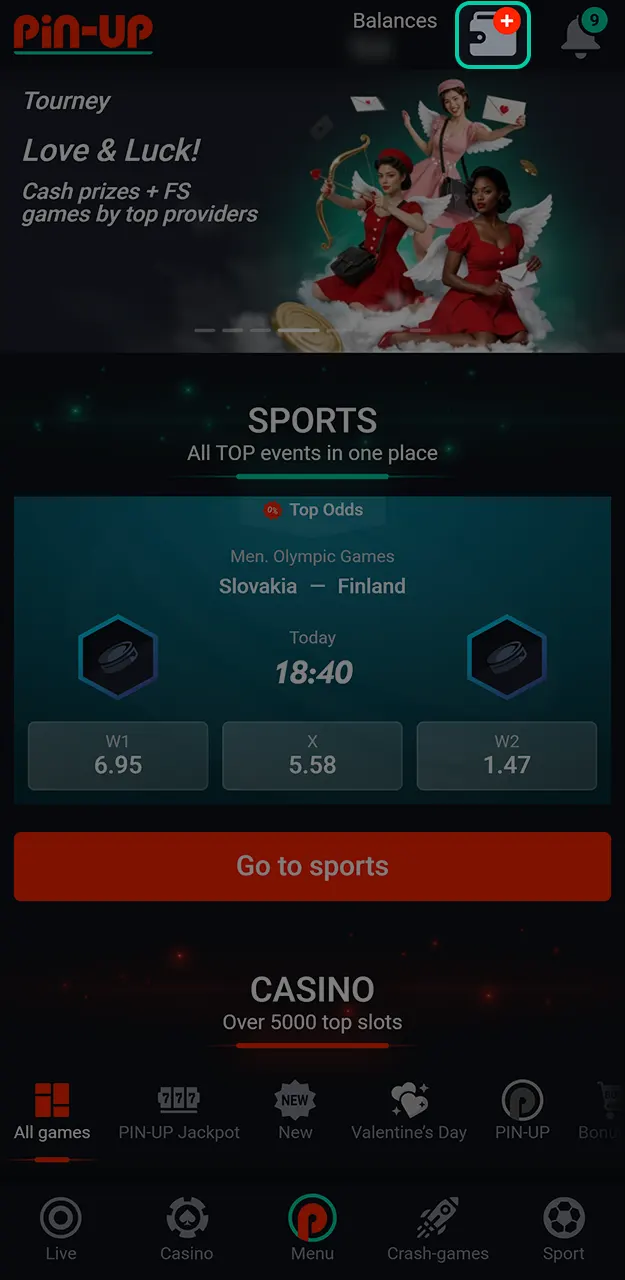Switch to PIN-UP Jackpot category

[x=179, y=1112]
